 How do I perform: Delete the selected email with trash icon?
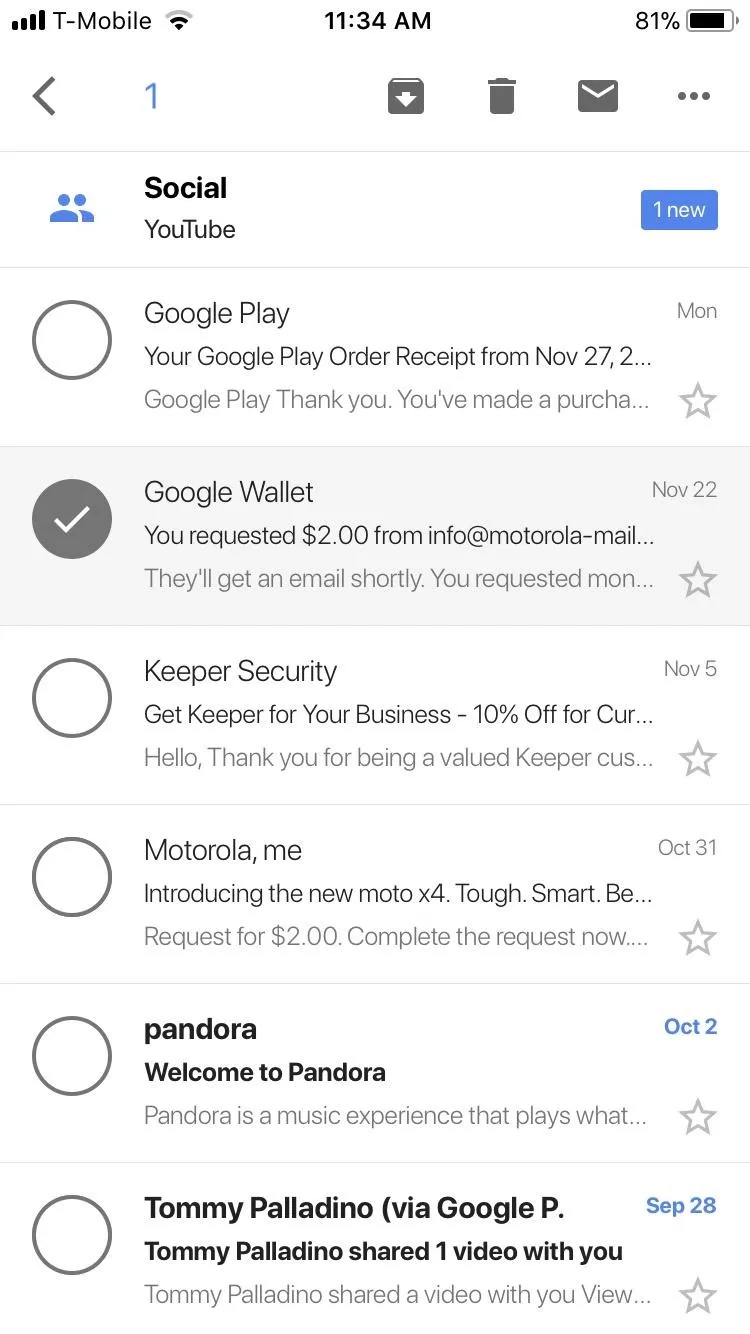click(x=502, y=96)
